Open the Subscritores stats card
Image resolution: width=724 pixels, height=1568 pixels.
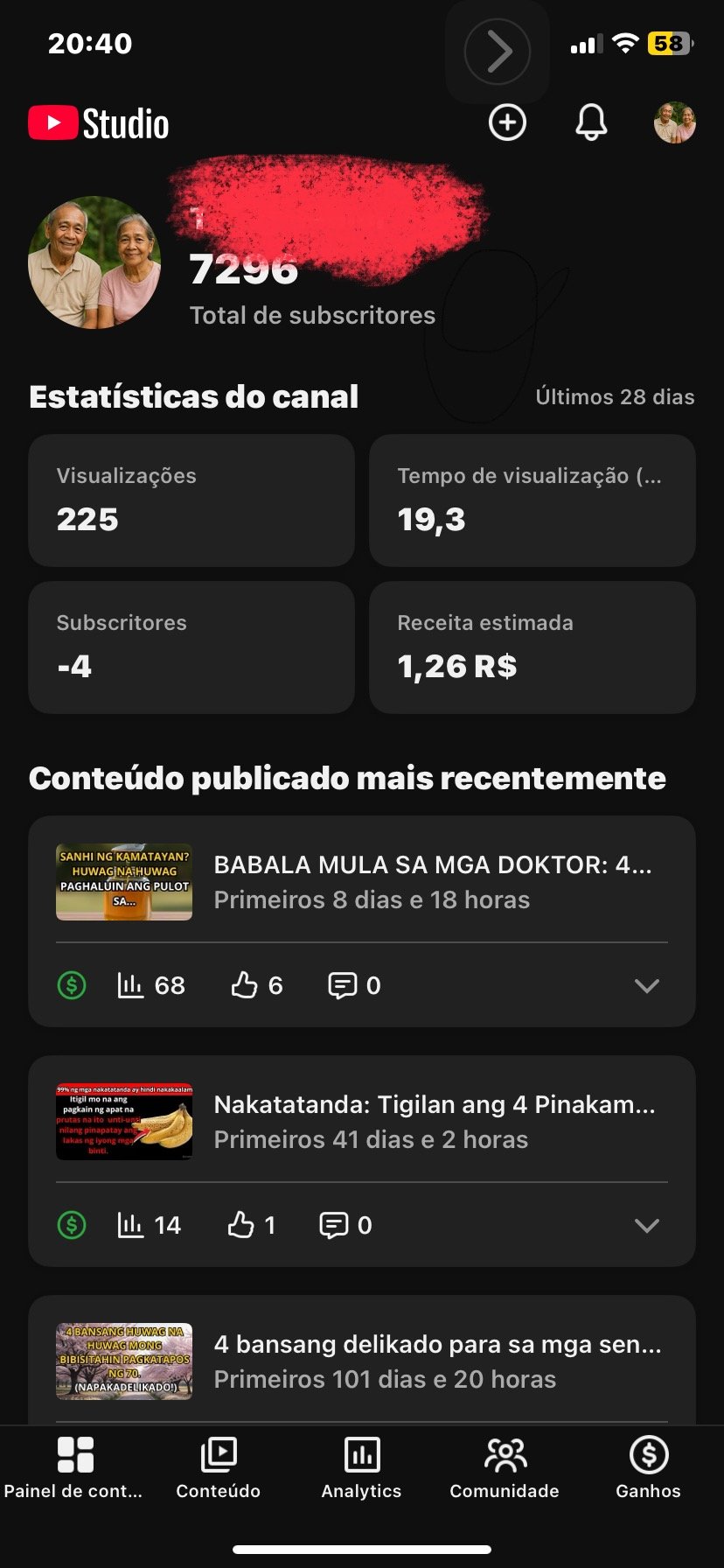pos(191,647)
